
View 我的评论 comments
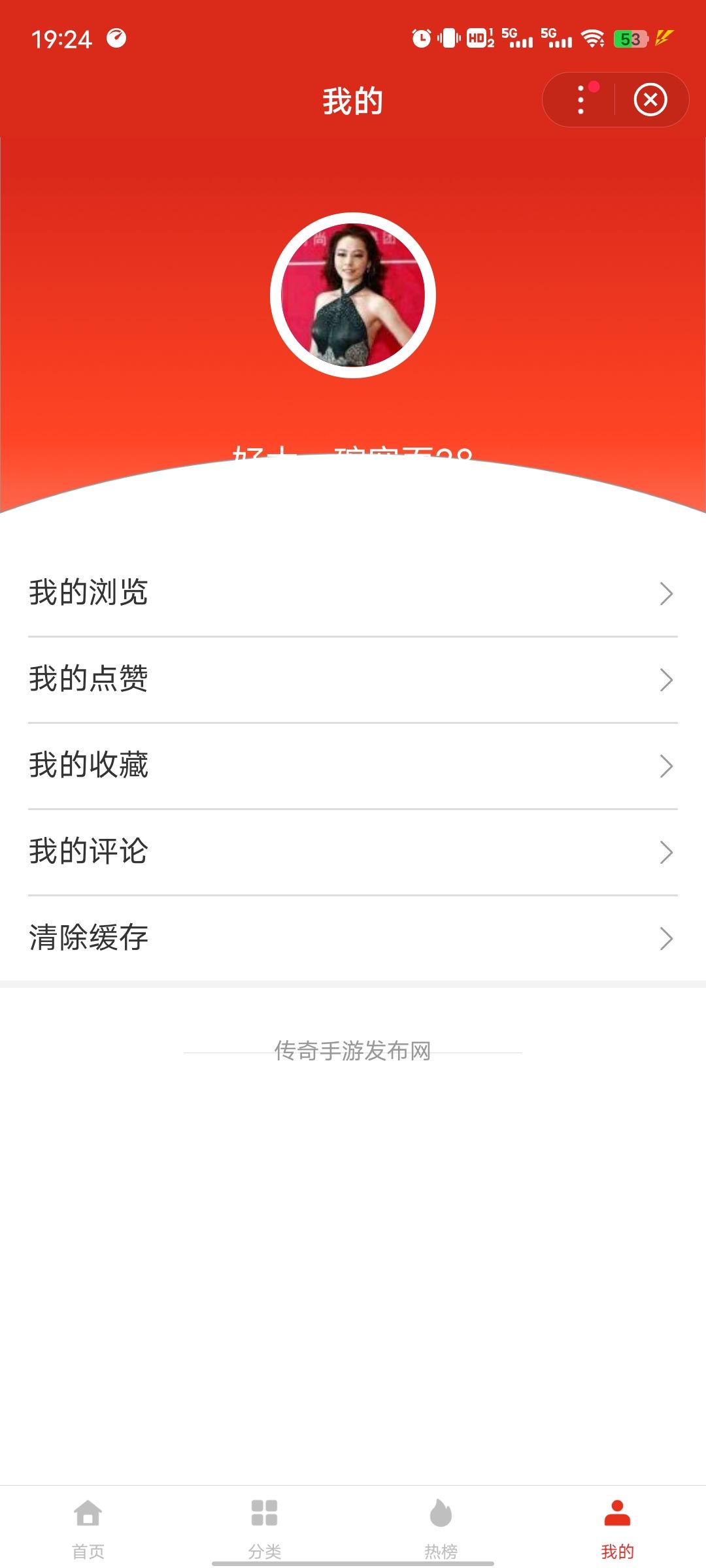(353, 852)
